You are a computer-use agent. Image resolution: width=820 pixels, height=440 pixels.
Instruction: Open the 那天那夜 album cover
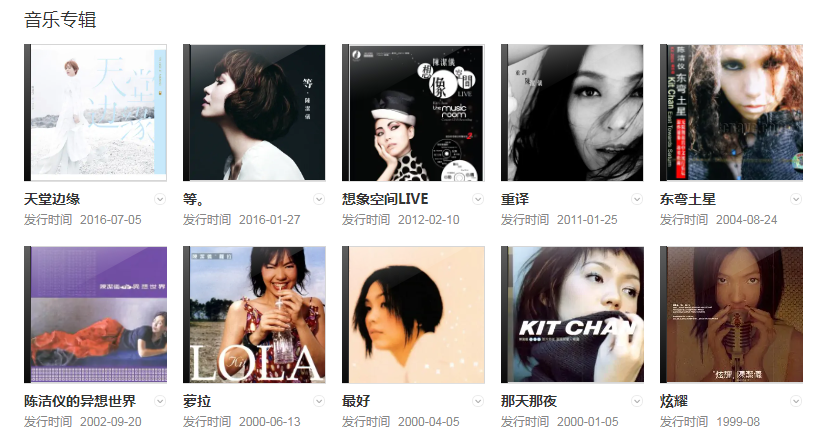[572, 314]
